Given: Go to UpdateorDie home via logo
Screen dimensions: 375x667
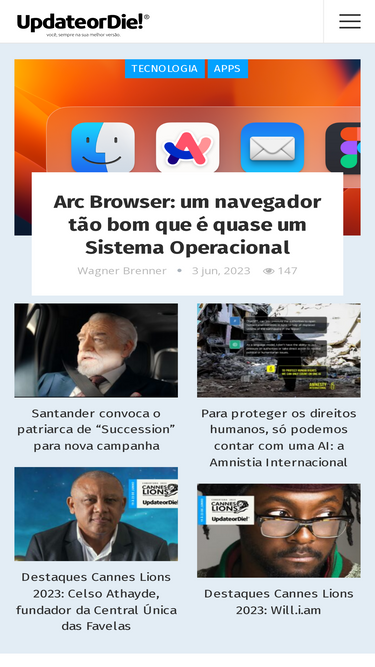Looking at the screenshot, I should coord(83,25).
